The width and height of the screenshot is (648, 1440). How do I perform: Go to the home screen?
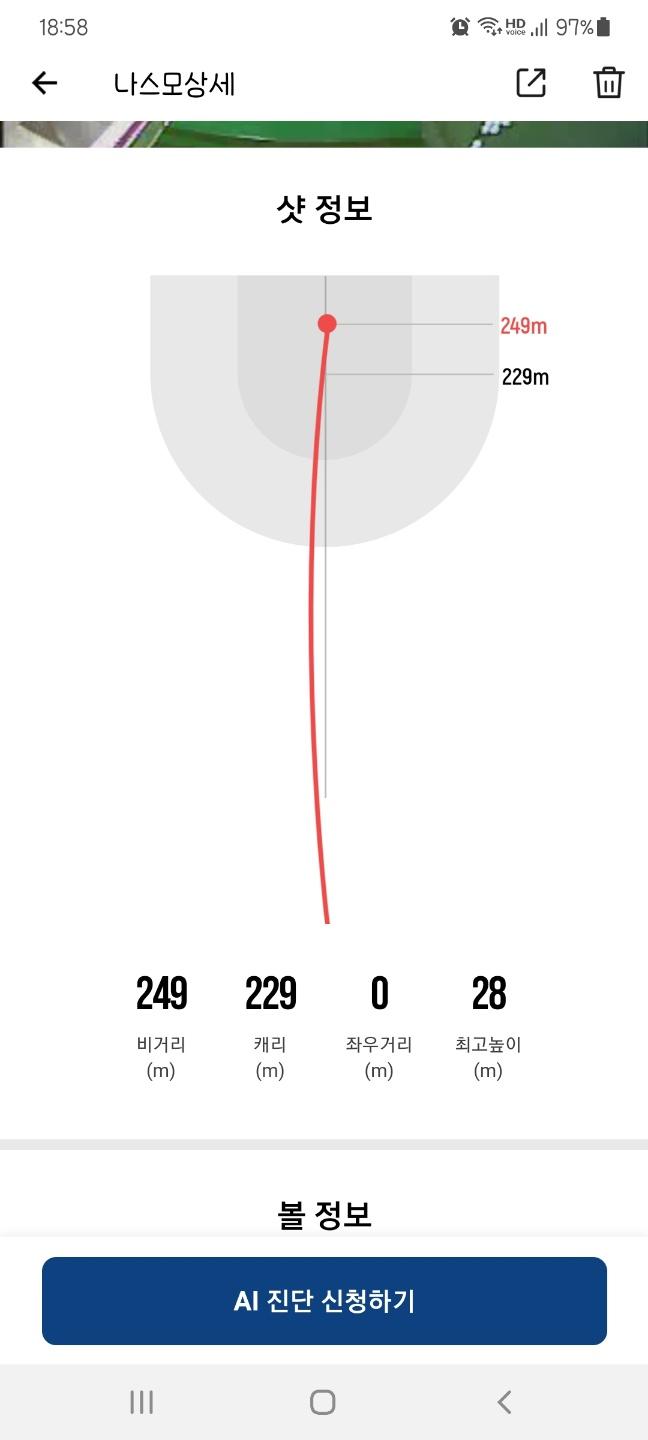click(323, 1402)
